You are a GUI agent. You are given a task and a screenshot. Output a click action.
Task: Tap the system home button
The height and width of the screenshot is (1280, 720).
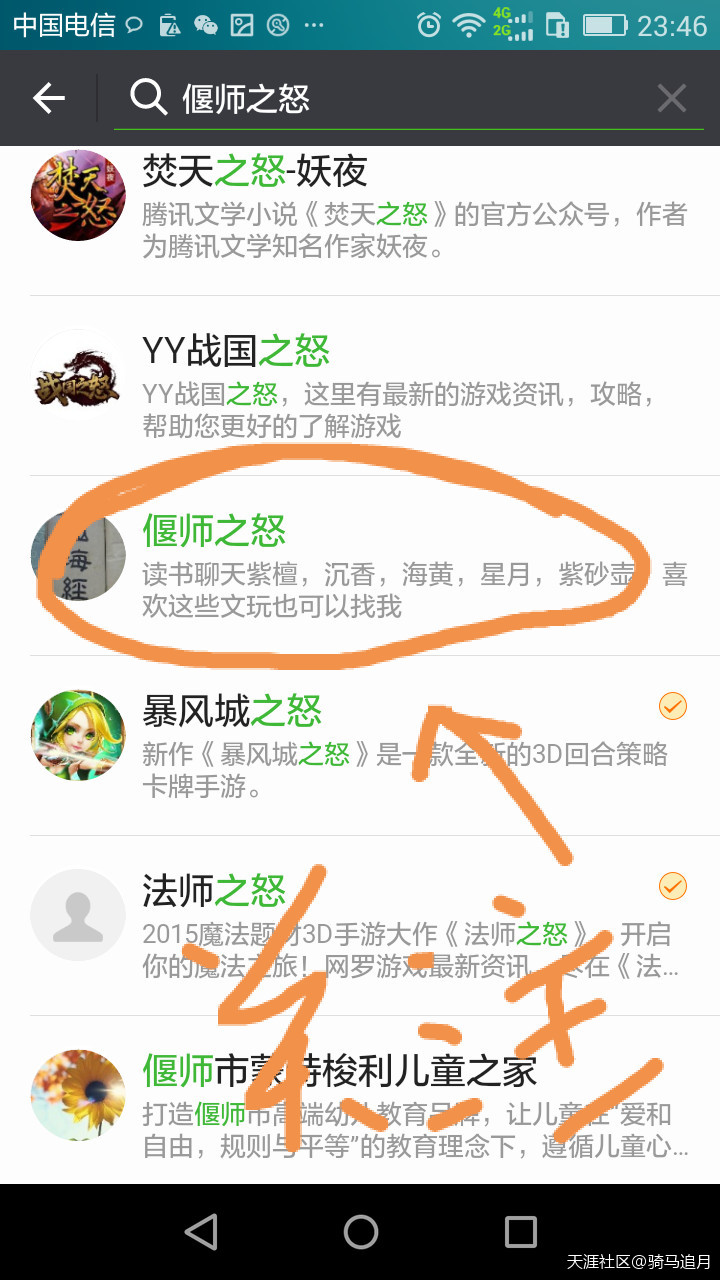click(360, 1231)
